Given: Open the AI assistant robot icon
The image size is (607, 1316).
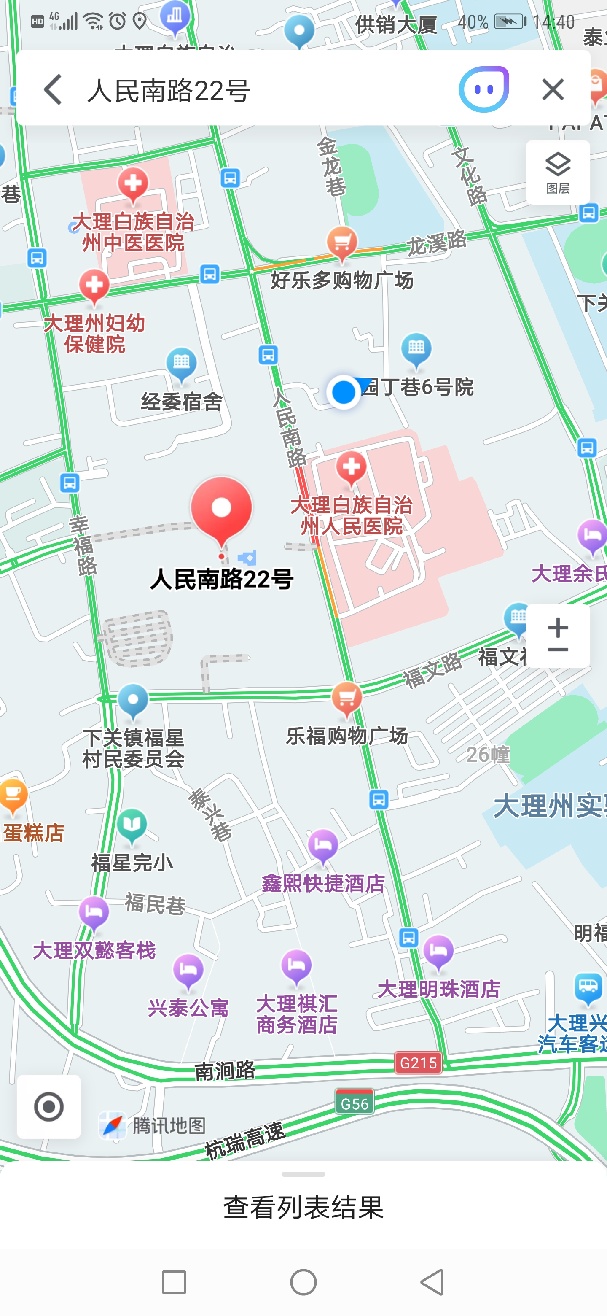Looking at the screenshot, I should tap(484, 90).
